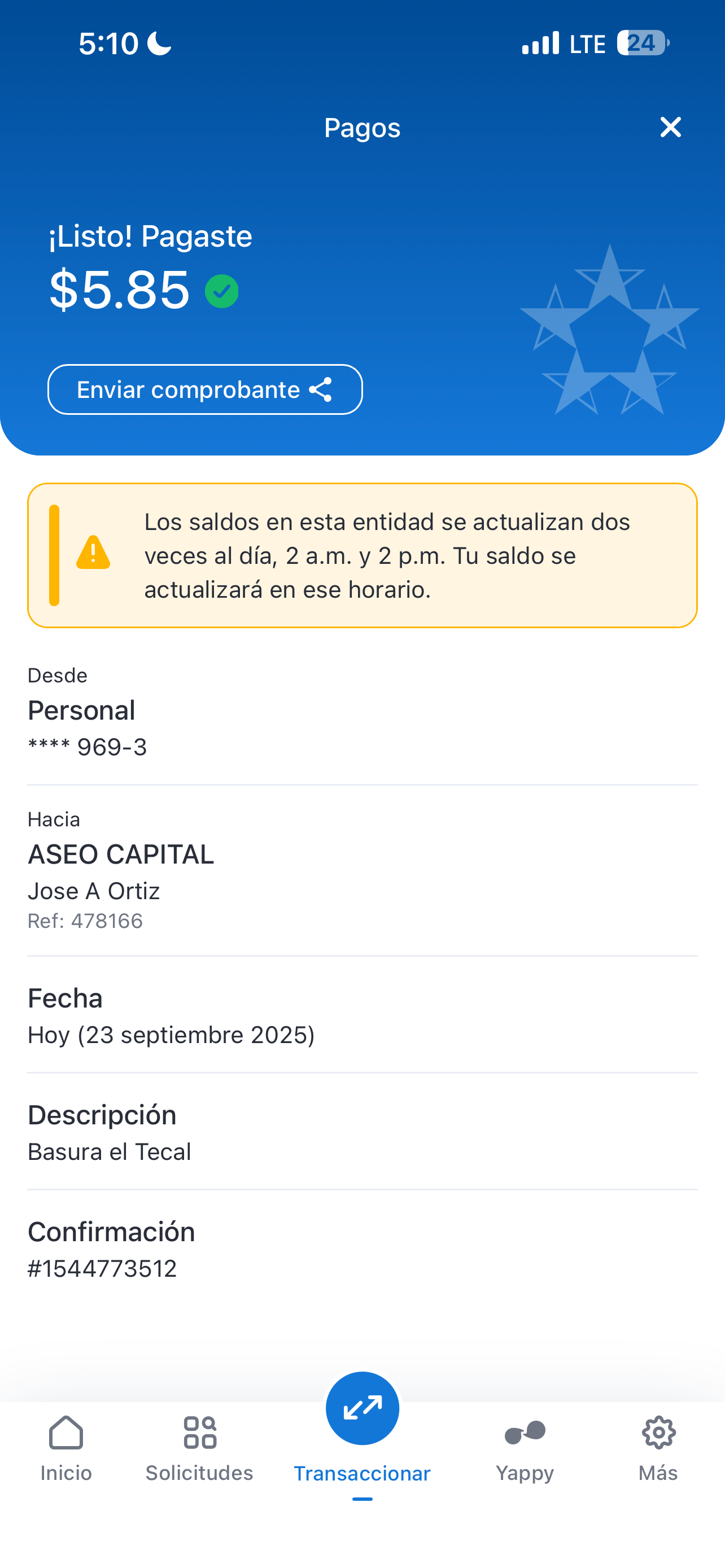Open the Más settings tab
The width and height of the screenshot is (725, 1568).
pos(658,1449)
